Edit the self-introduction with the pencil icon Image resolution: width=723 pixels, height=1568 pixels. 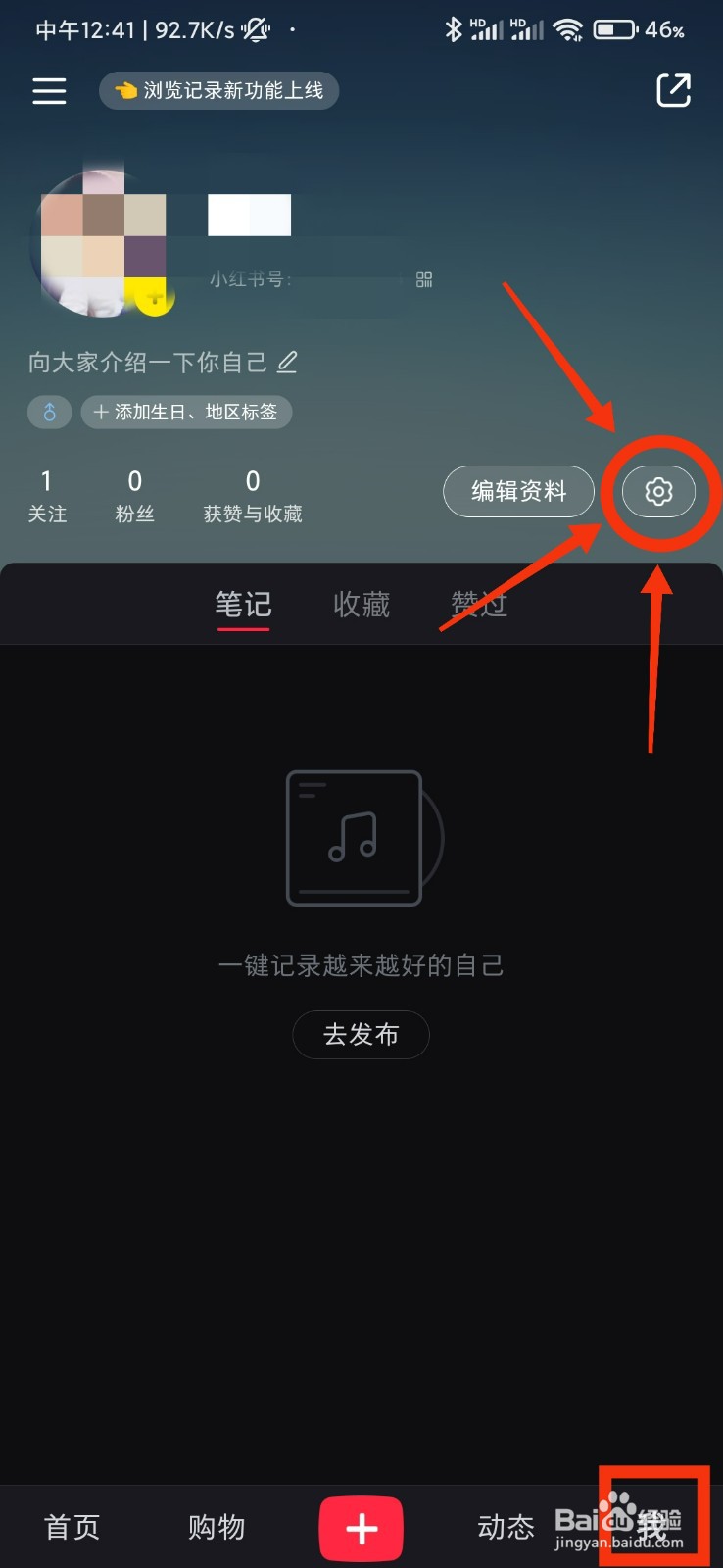(287, 362)
